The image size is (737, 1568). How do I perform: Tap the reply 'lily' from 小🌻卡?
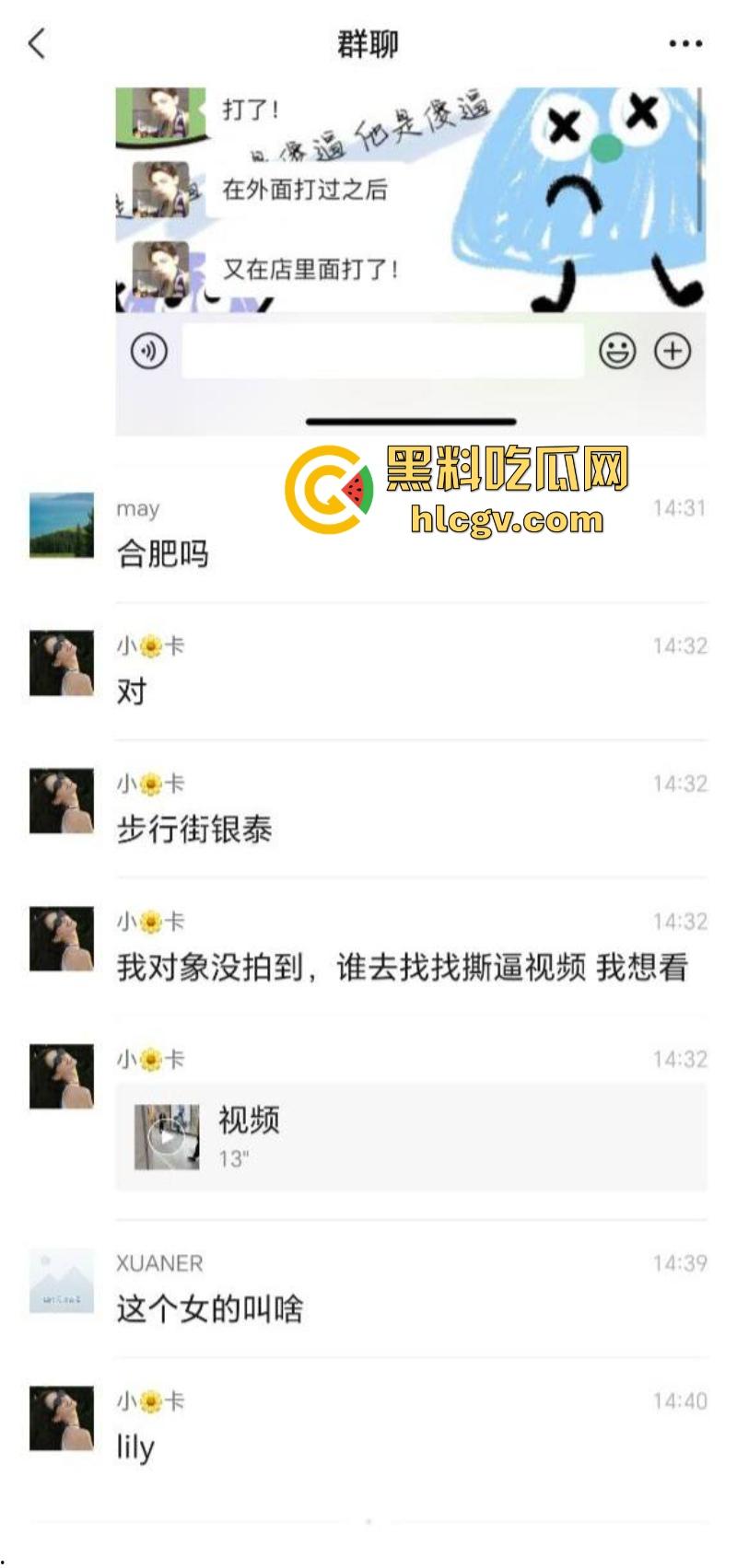(134, 1447)
